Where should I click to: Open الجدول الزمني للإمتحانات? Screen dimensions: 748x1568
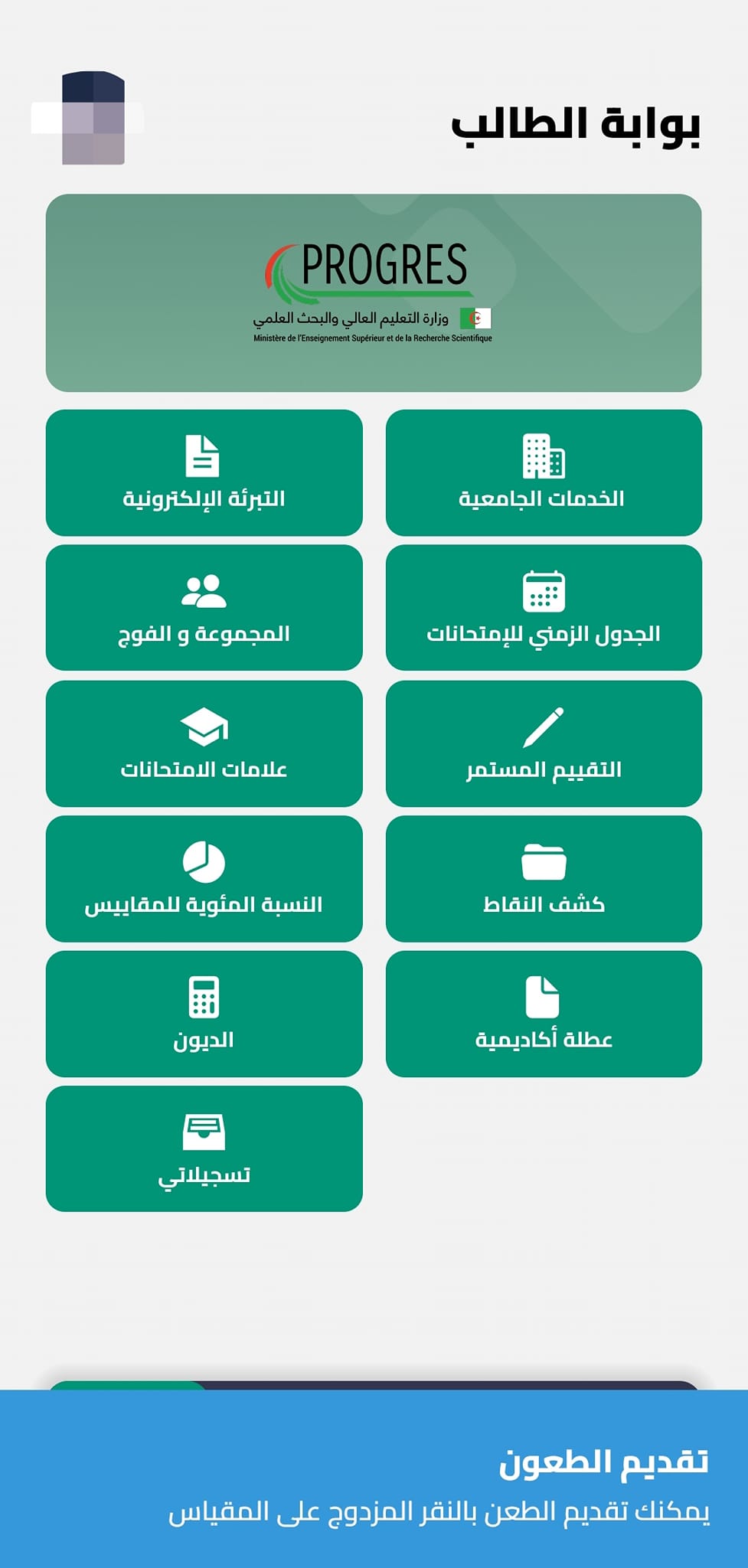click(544, 607)
